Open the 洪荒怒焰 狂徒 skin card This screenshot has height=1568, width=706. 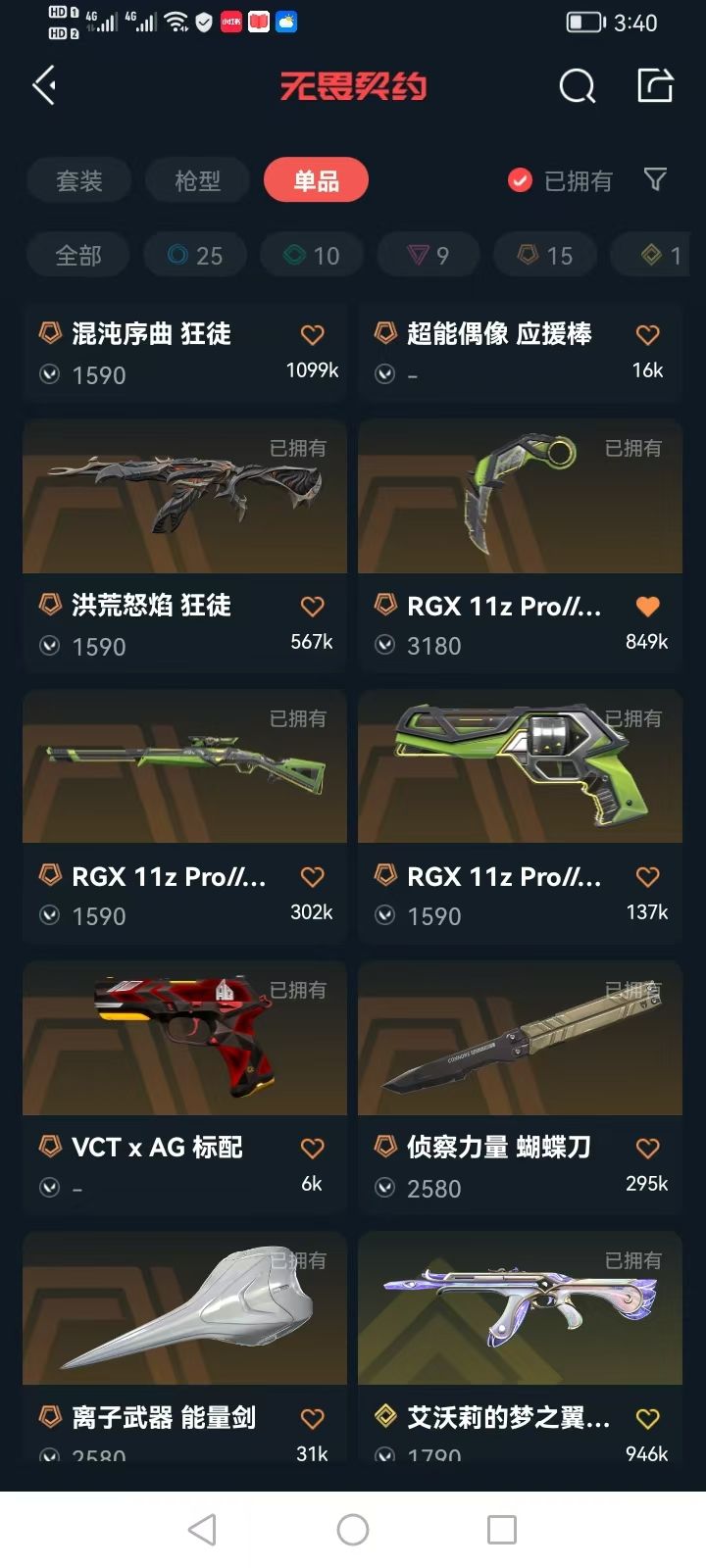(x=184, y=546)
